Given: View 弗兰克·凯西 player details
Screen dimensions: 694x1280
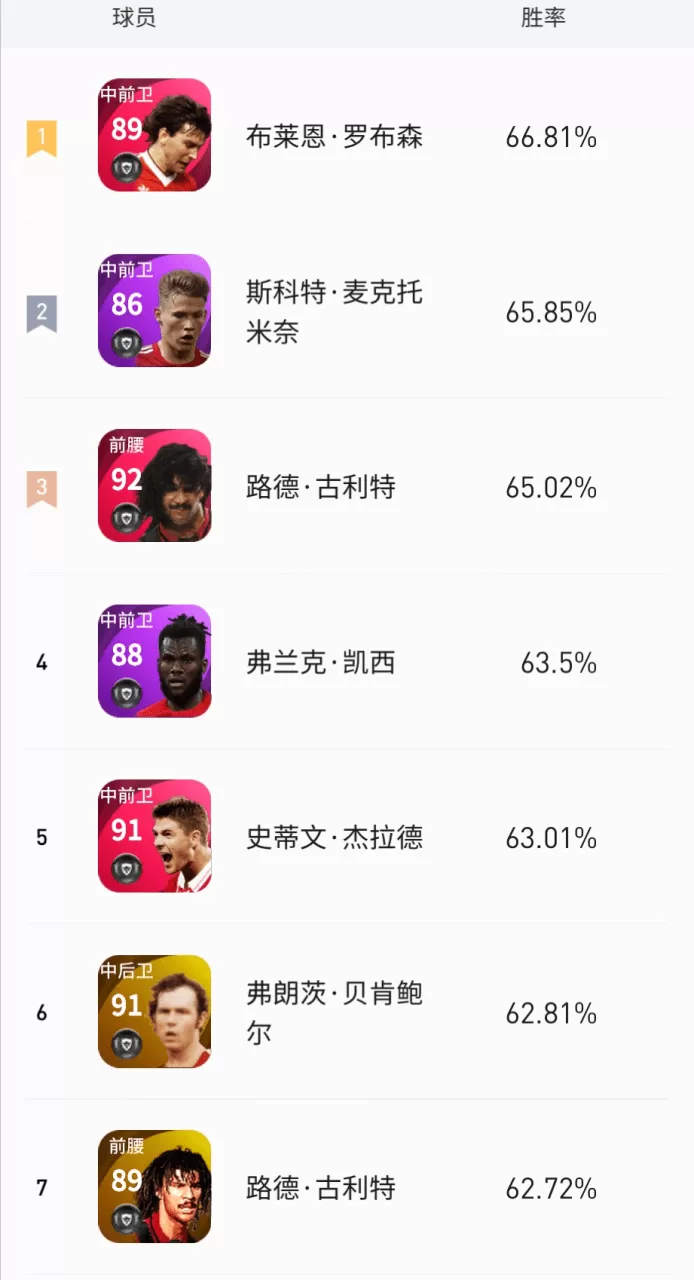Looking at the screenshot, I should tap(347, 661).
